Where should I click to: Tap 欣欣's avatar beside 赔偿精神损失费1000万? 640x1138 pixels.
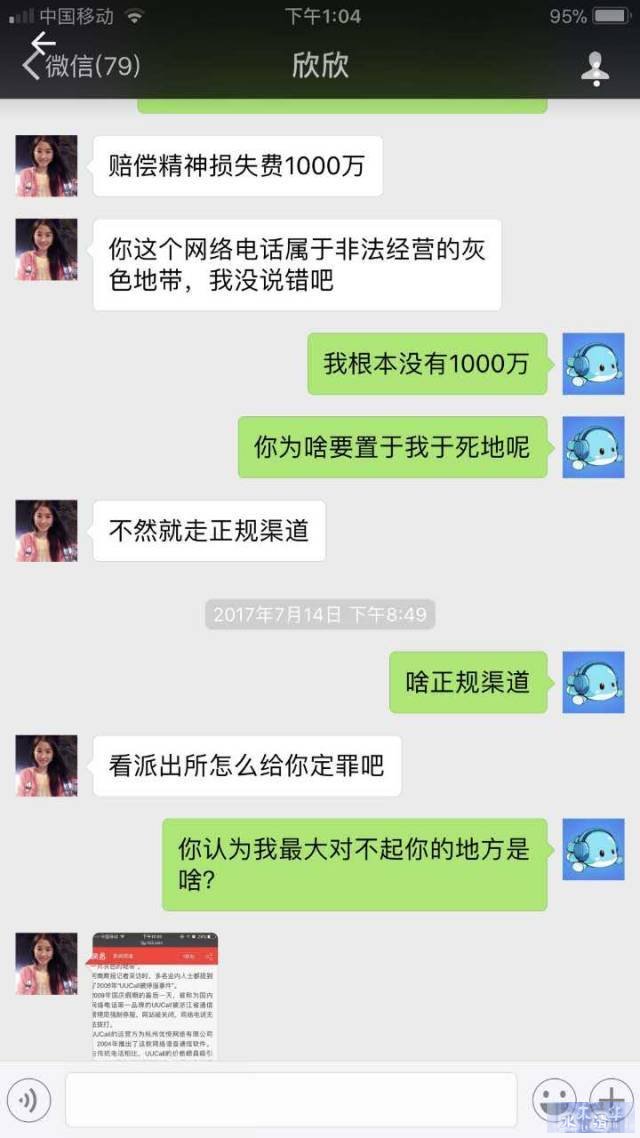(x=46, y=165)
